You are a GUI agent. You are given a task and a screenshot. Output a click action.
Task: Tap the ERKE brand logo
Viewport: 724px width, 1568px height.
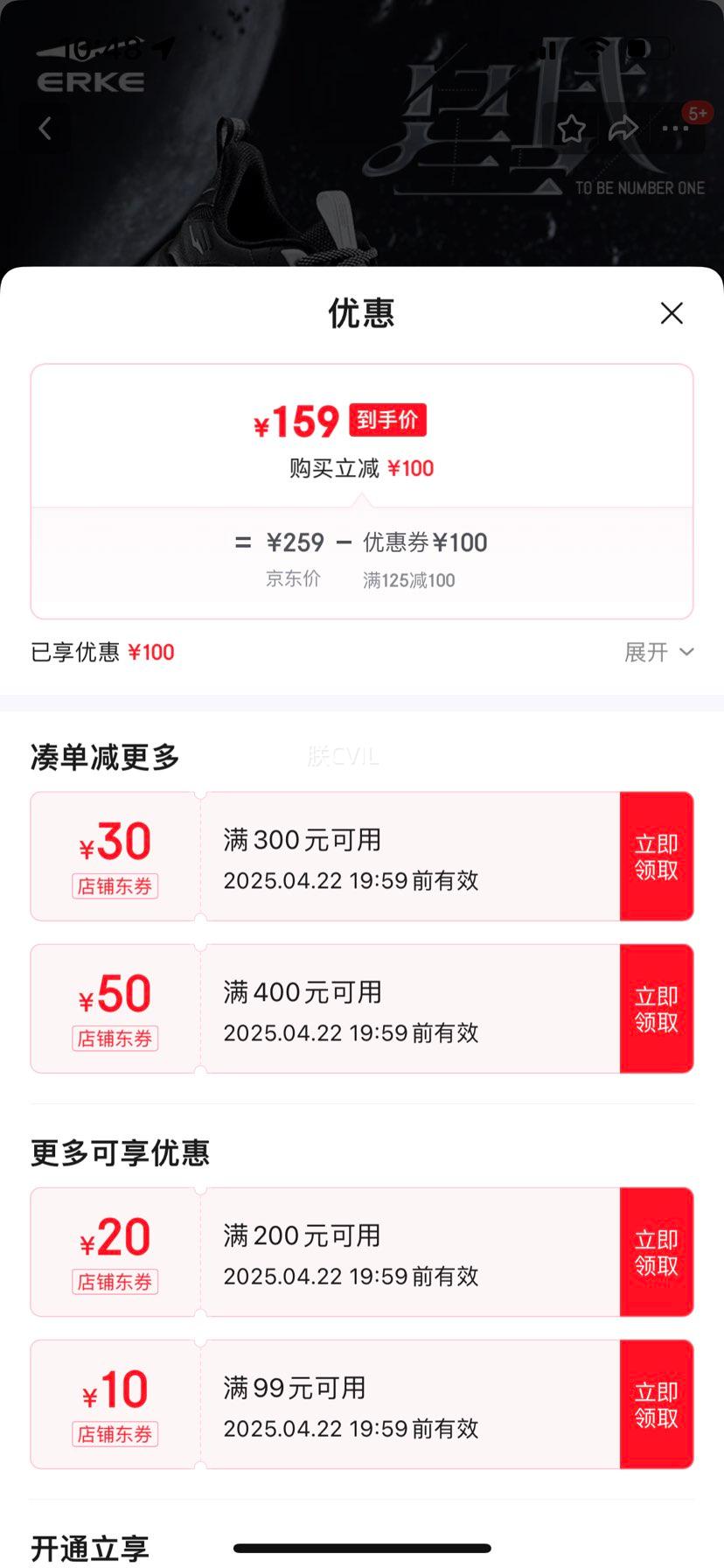pyautogui.click(x=90, y=80)
